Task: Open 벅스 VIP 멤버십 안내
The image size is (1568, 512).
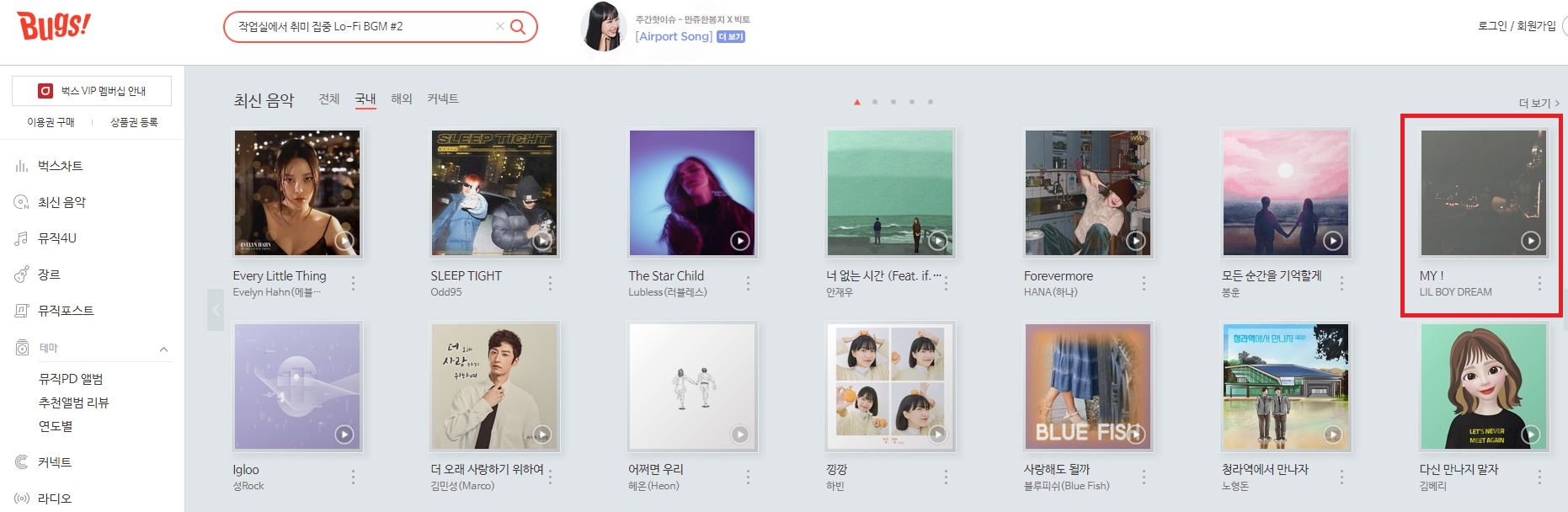Action: 92,91
